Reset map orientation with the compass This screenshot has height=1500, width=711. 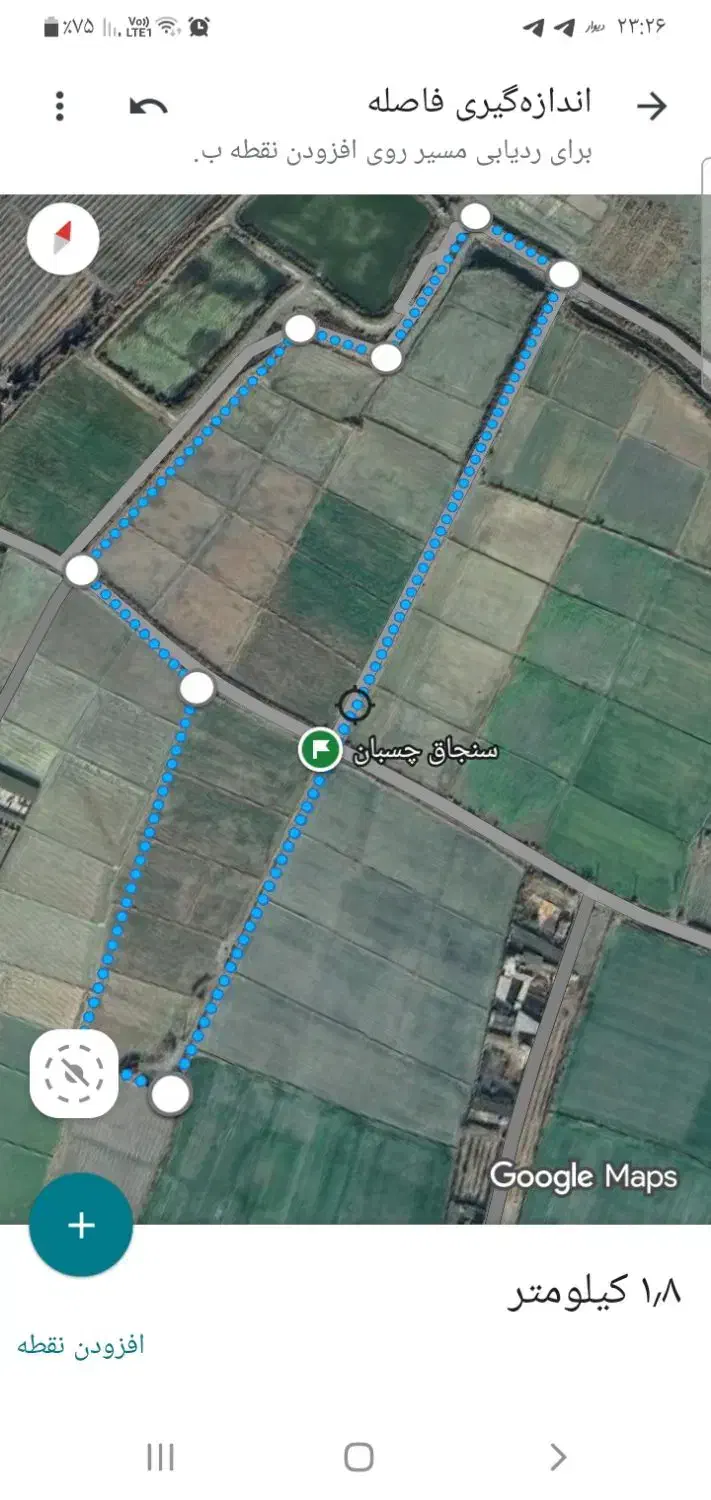[63, 239]
